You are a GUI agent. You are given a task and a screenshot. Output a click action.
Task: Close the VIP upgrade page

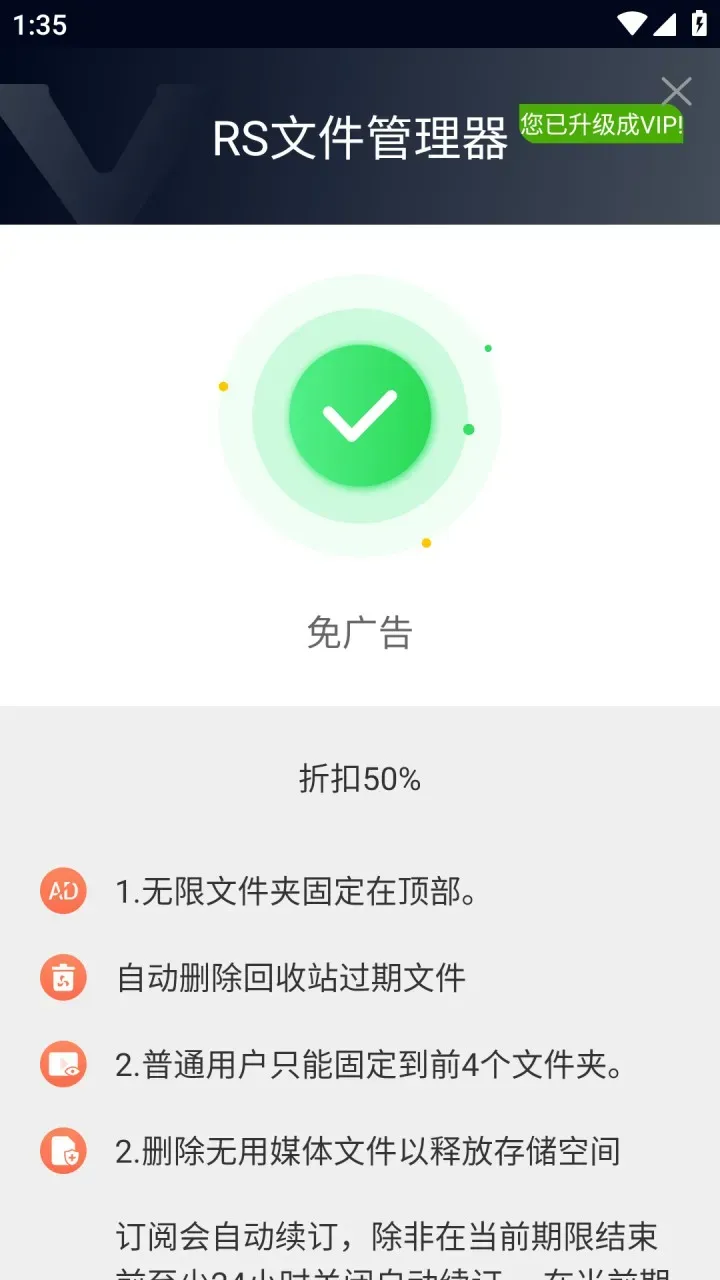pyautogui.click(x=676, y=91)
